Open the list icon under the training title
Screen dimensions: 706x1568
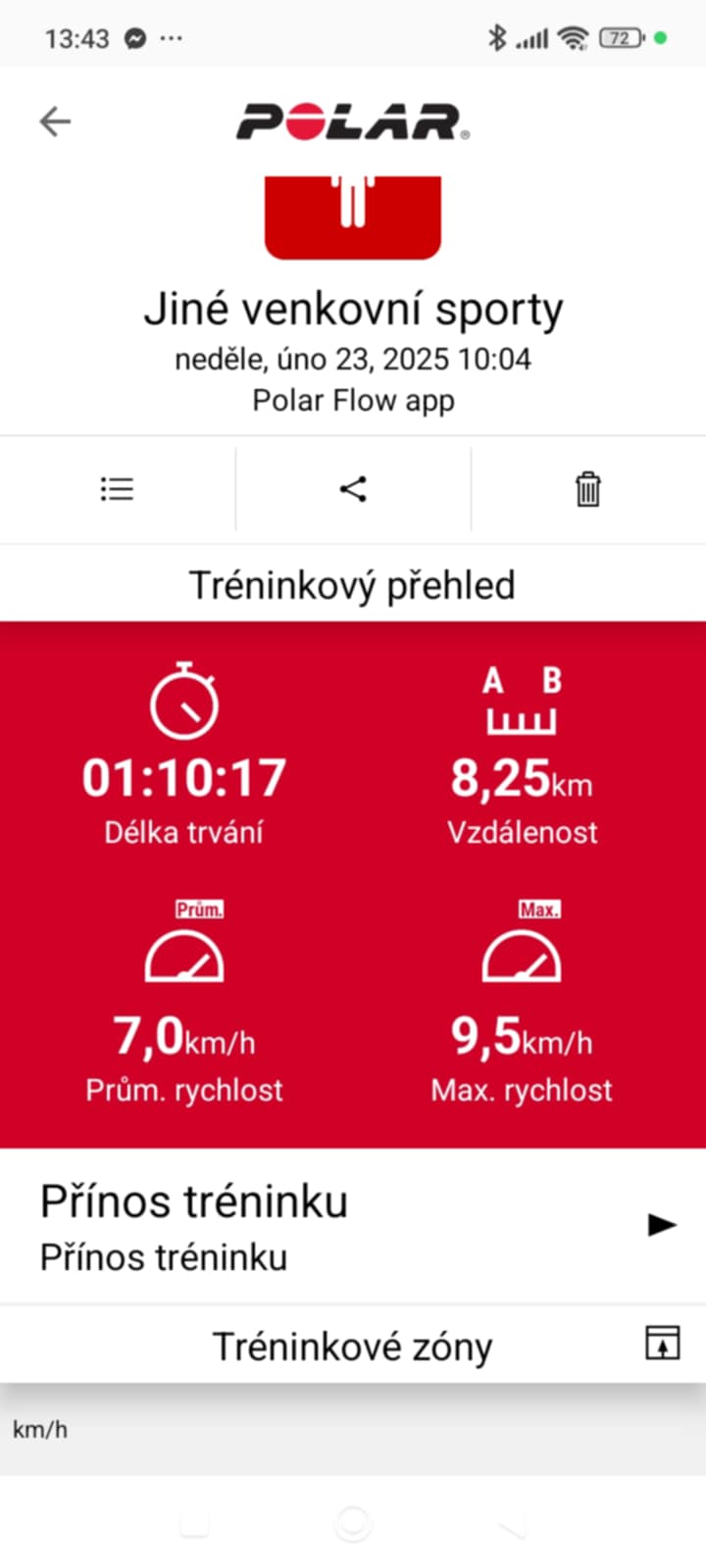pos(117,489)
